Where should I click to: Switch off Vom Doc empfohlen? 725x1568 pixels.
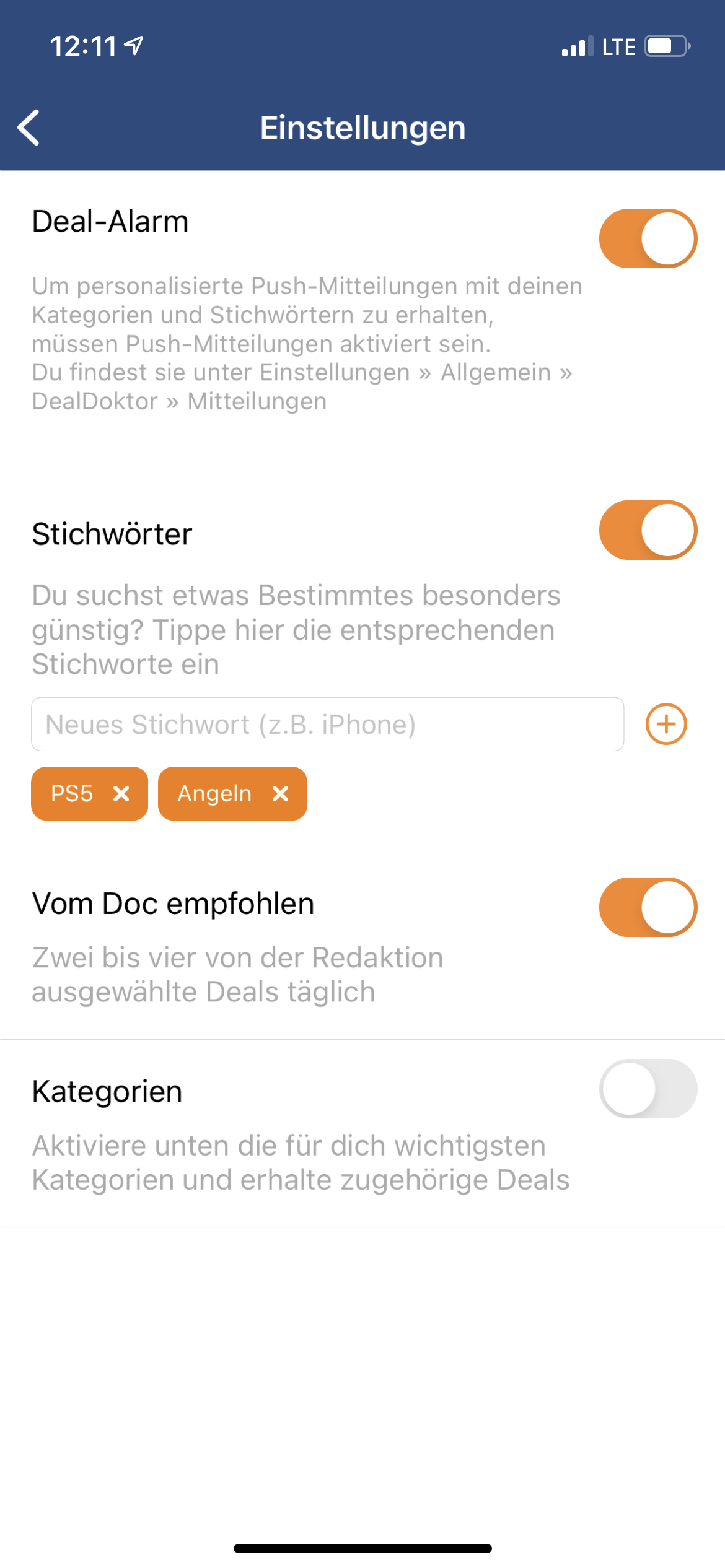click(x=648, y=907)
